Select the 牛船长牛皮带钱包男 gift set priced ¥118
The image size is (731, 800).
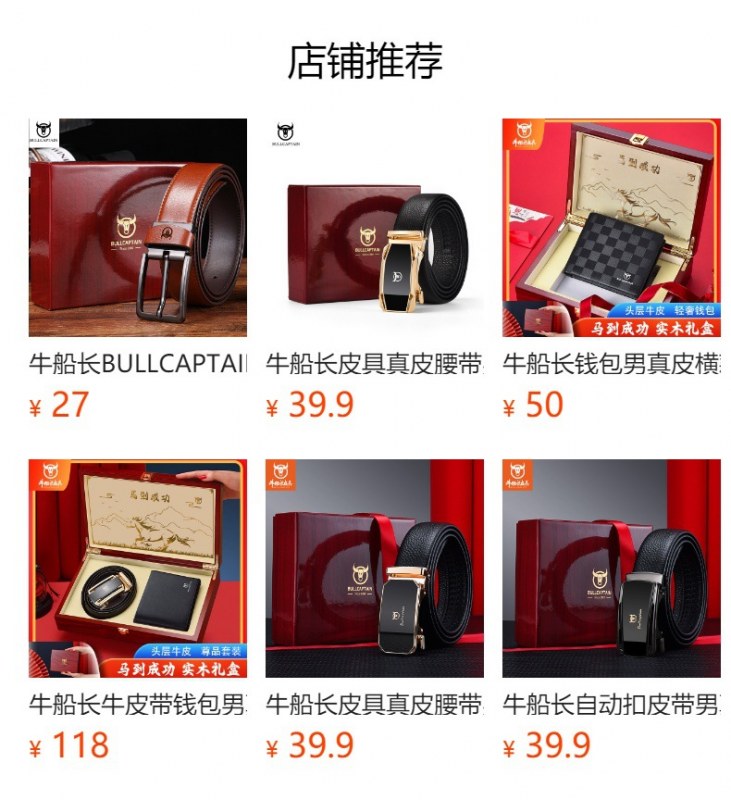[137, 569]
